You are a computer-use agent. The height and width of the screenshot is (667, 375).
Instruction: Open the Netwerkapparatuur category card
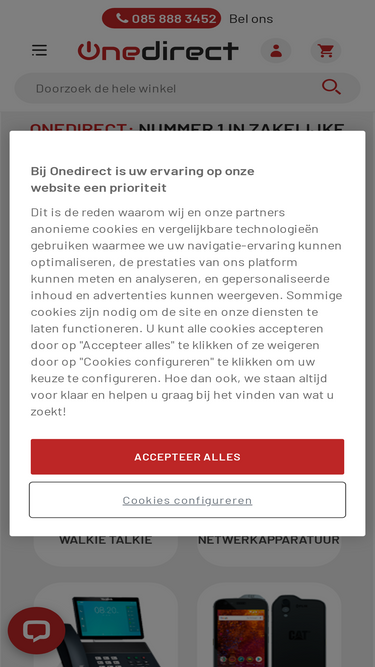tap(269, 550)
